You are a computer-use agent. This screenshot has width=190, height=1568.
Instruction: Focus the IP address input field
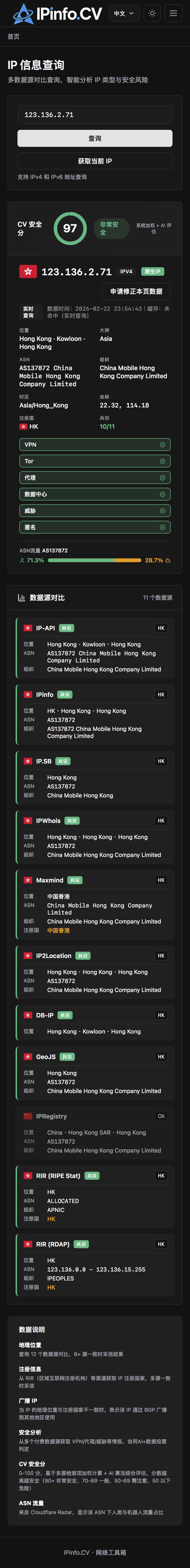click(x=94, y=114)
